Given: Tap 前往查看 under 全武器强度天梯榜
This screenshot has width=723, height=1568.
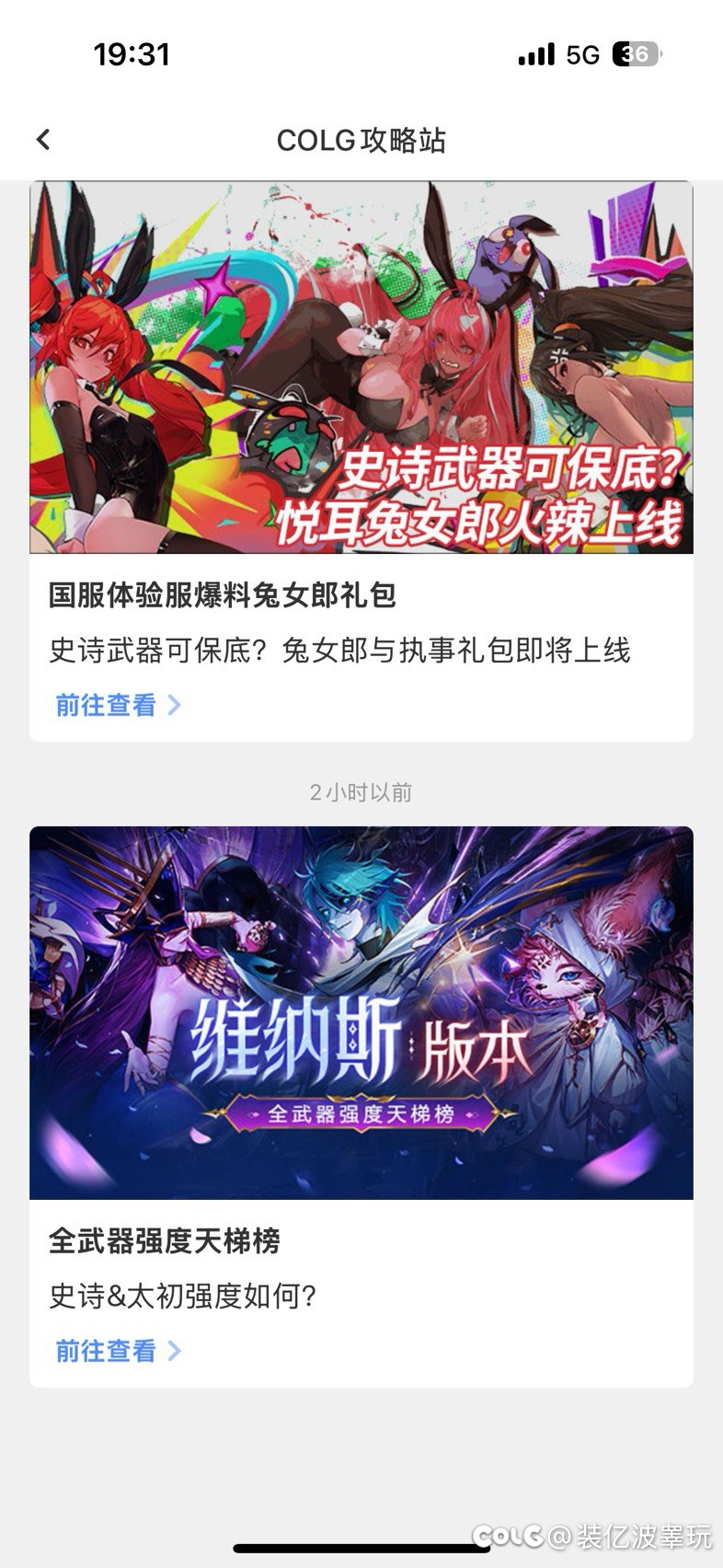Looking at the screenshot, I should click(x=118, y=1351).
